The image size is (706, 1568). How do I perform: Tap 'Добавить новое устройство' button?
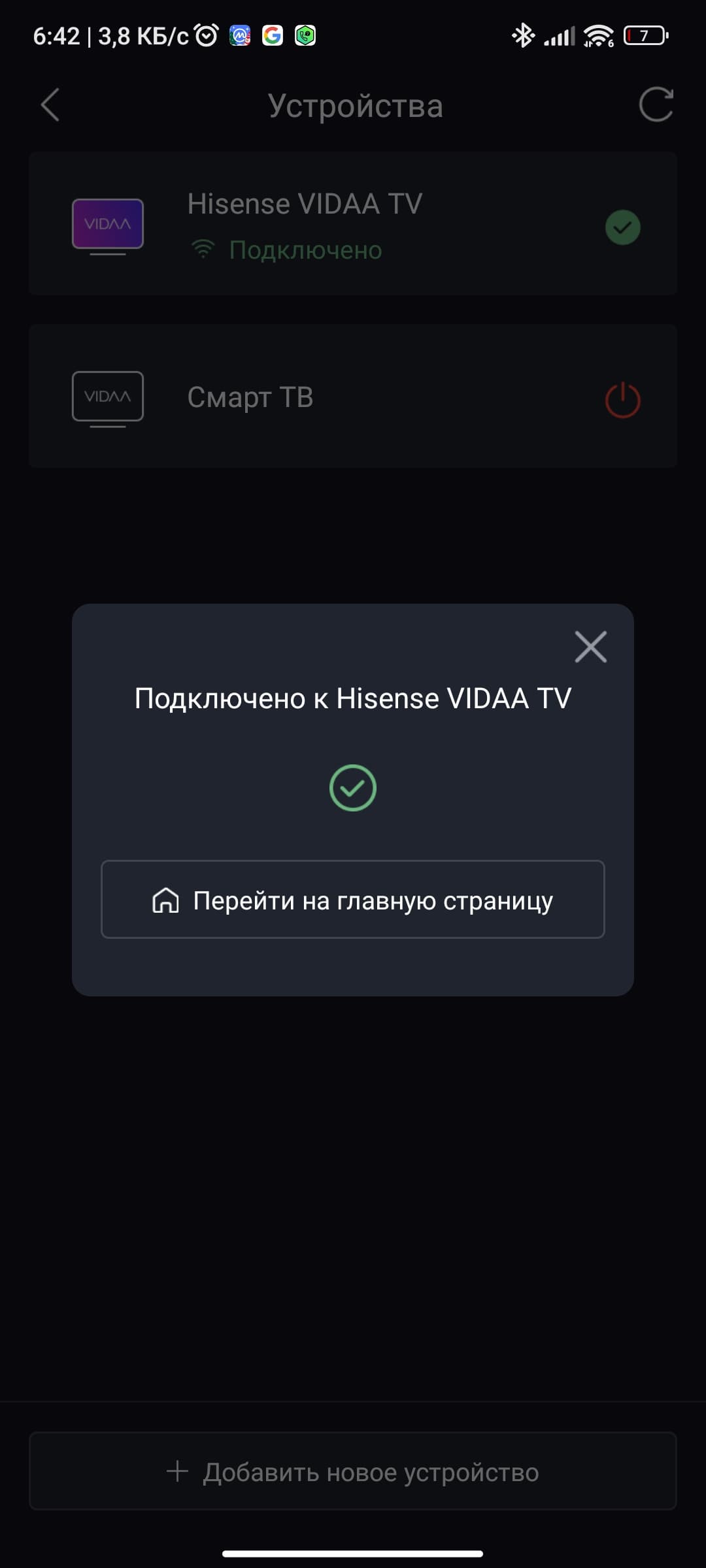[353, 1471]
